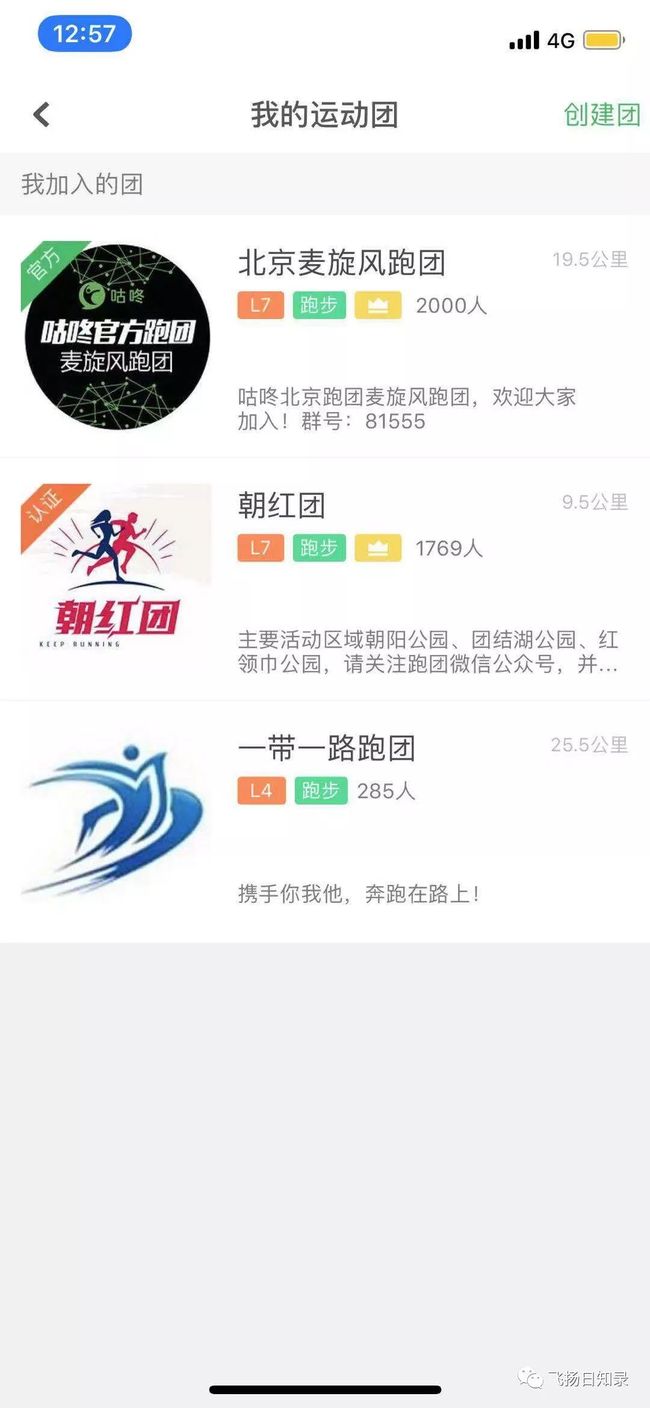650x1408 pixels.
Task: Go back with the top-left arrow
Action: coord(41,115)
